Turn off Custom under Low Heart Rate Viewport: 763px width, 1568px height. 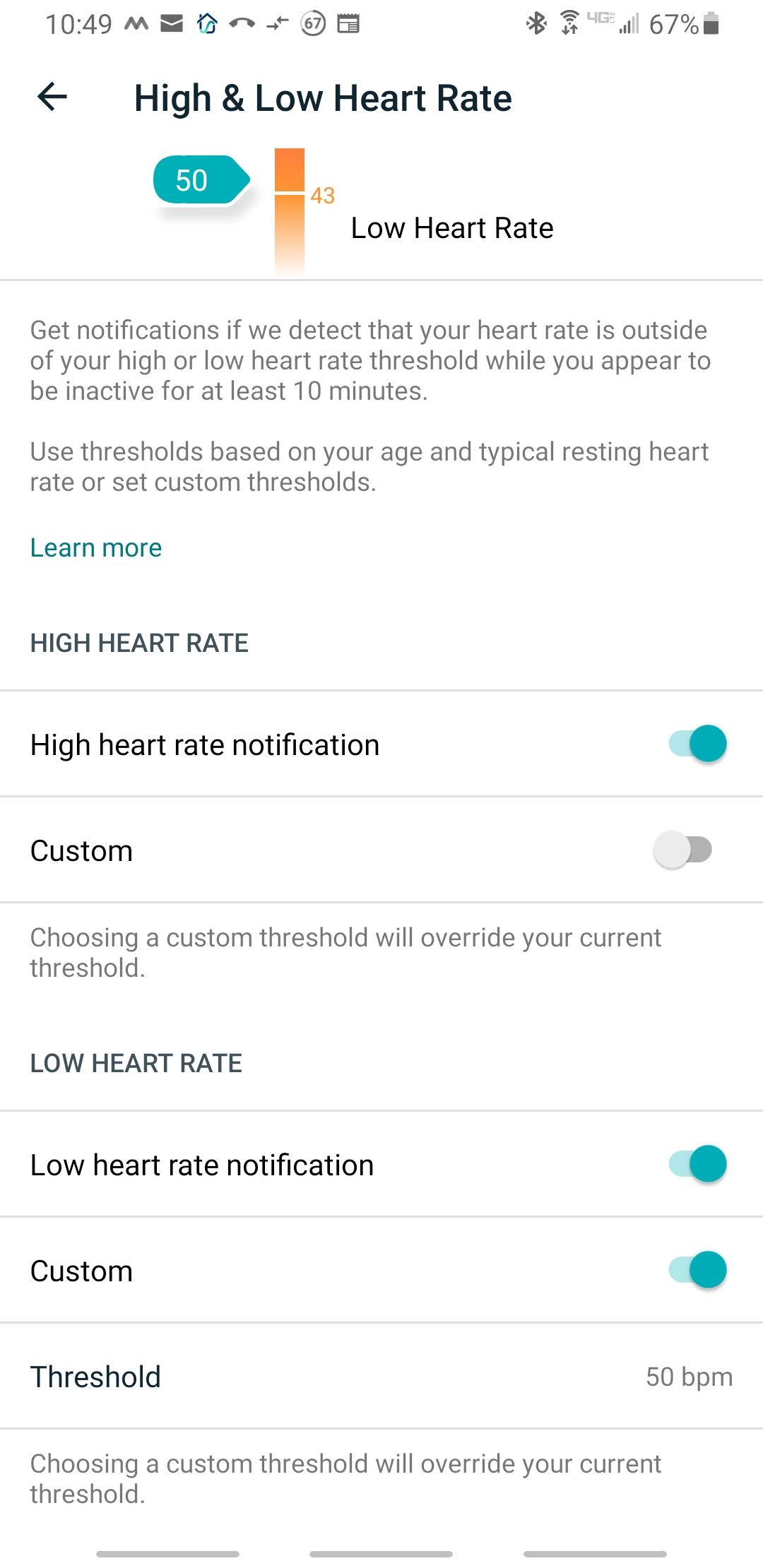(x=697, y=1270)
